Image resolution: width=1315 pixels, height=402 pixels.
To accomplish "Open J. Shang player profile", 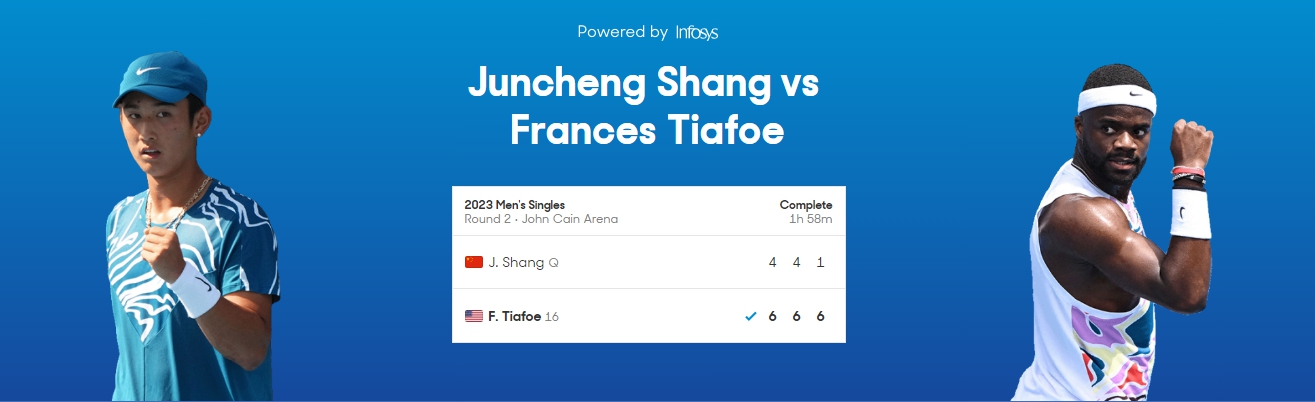I will pyautogui.click(x=516, y=262).
